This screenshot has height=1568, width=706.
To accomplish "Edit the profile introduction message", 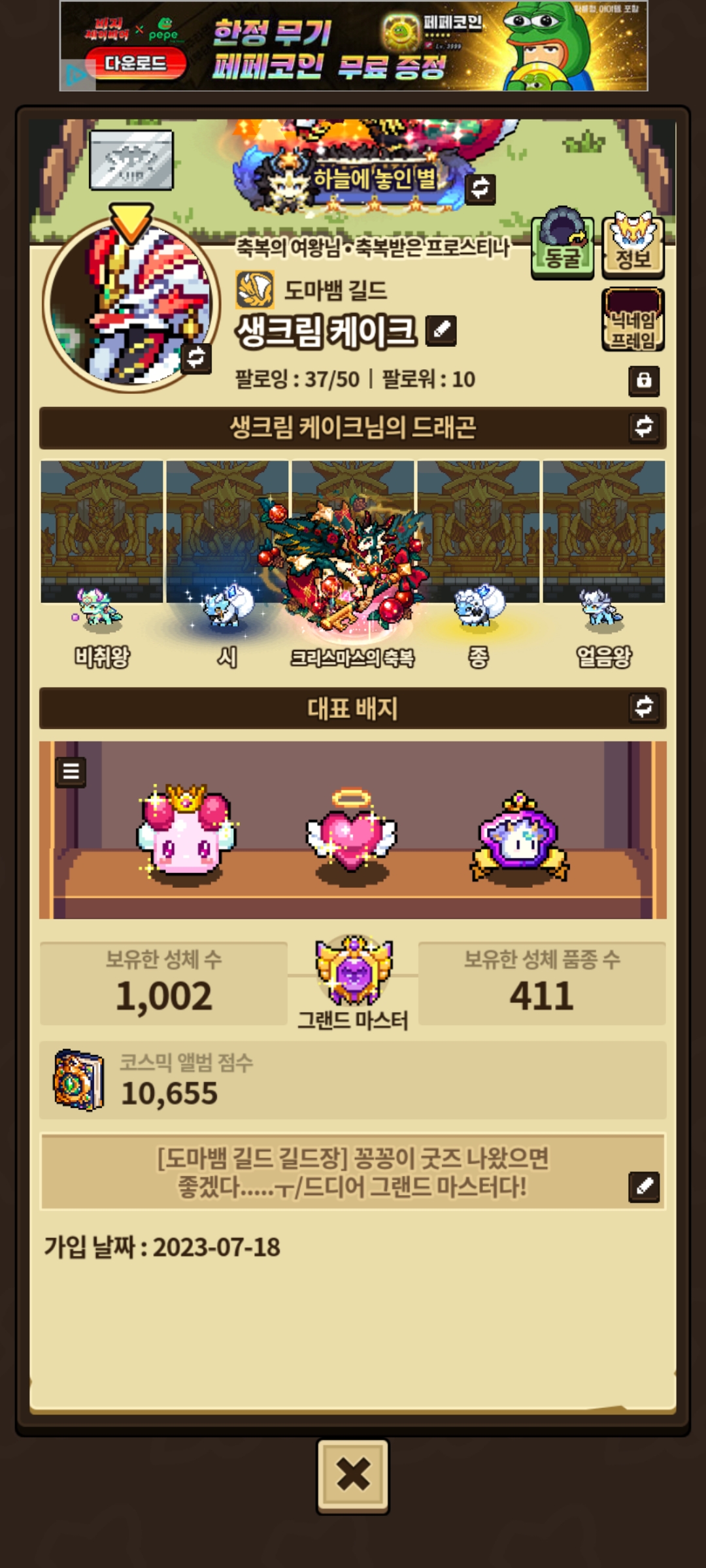I will click(644, 1186).
